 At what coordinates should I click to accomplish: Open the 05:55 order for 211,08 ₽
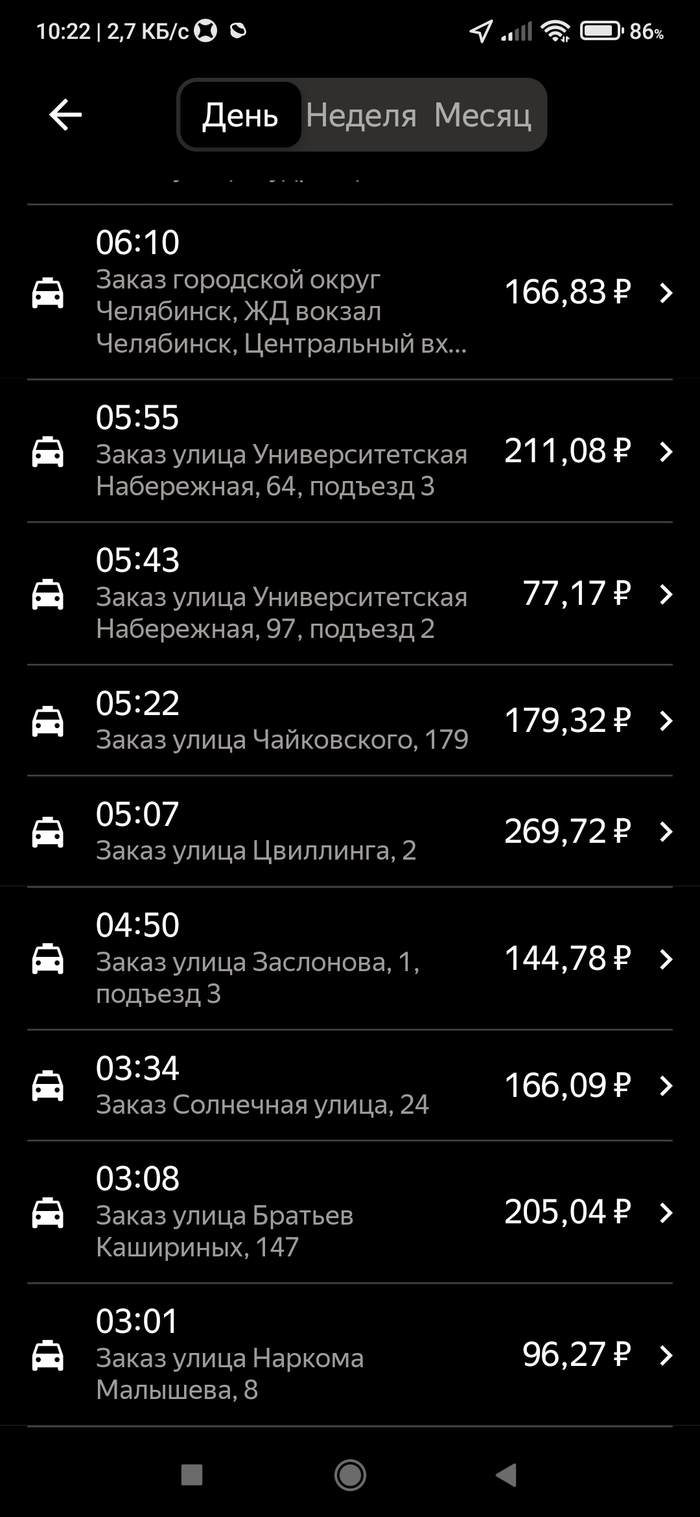coord(350,451)
